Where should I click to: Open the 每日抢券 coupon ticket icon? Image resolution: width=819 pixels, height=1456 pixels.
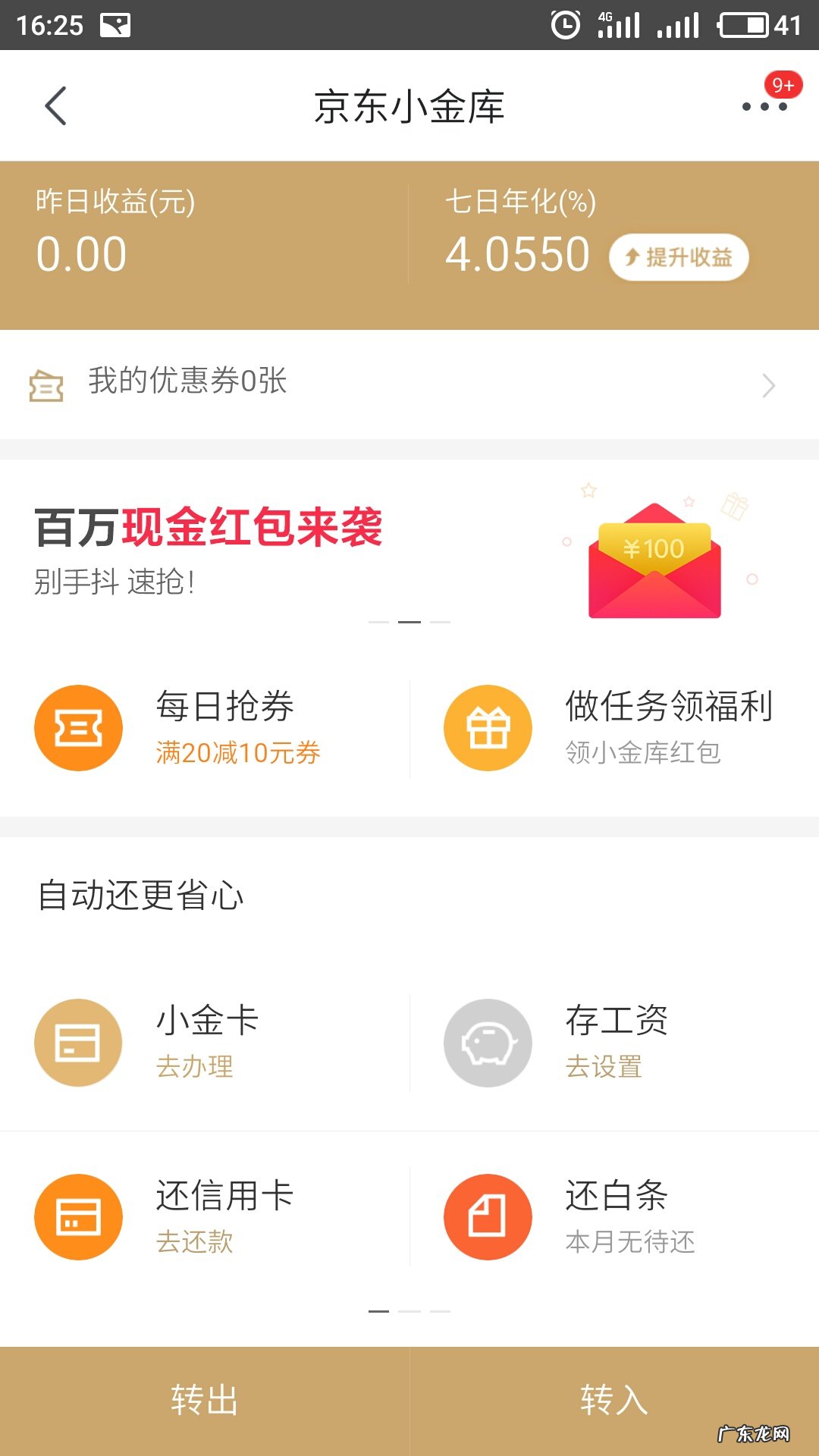[78, 726]
